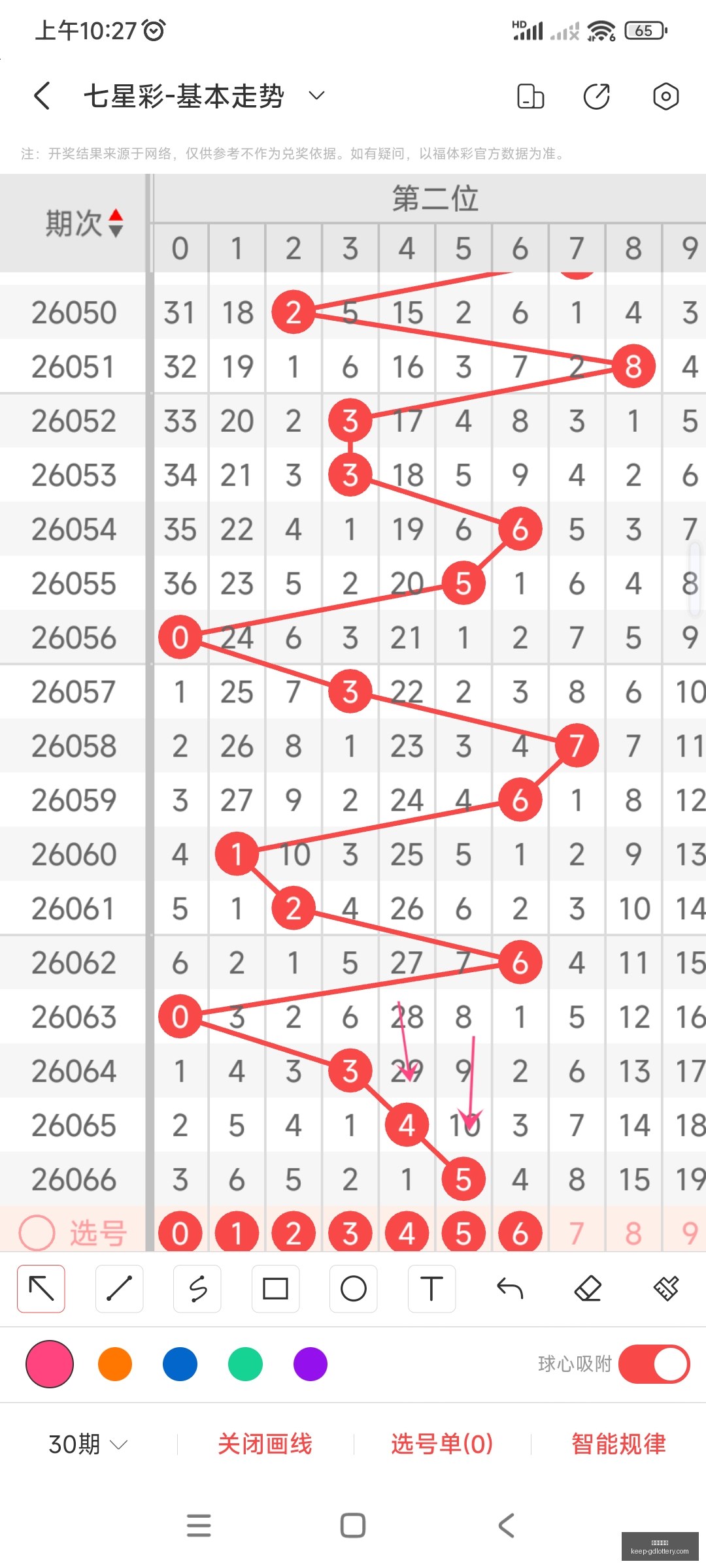Select number 7 in the 选号 row
The width and height of the screenshot is (706, 1568).
[x=576, y=1233]
